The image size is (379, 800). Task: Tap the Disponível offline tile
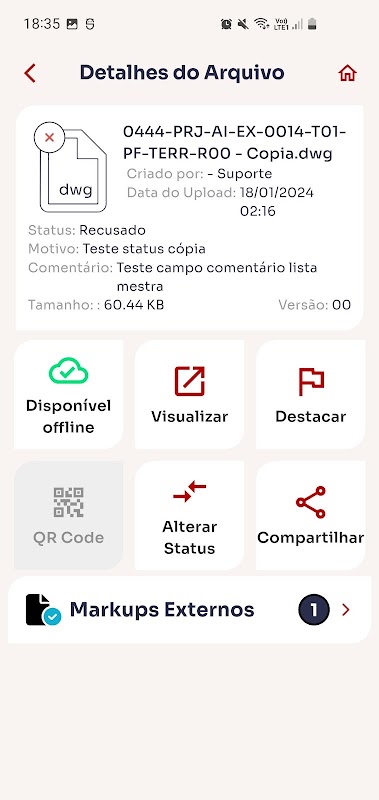click(68, 394)
